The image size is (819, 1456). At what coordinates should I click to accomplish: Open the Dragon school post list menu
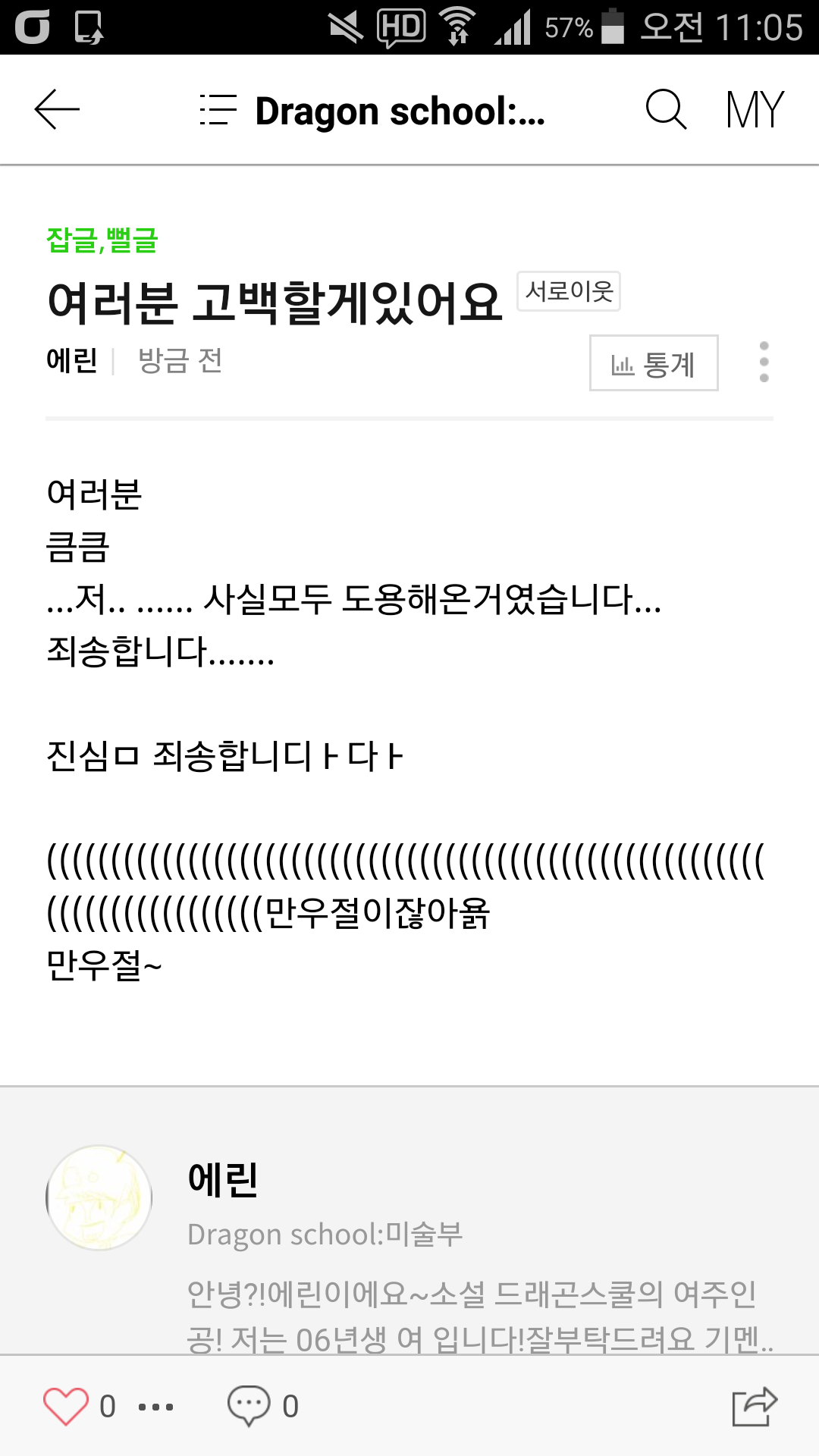click(x=372, y=111)
